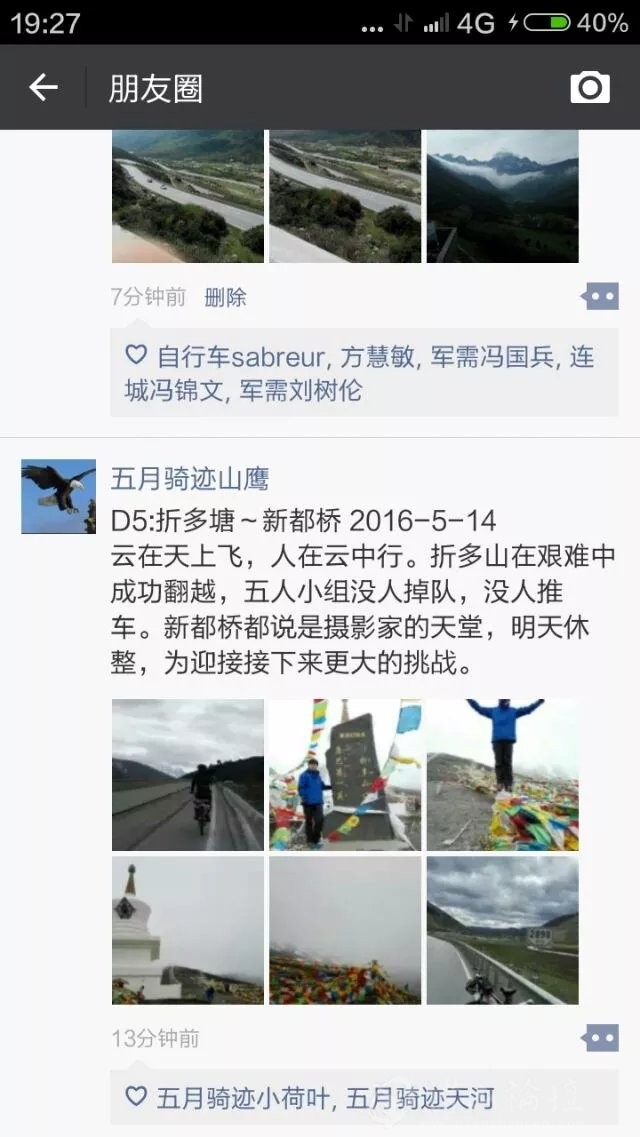Go back from 朋友圈
Screen dimensions: 640x1137
click(43, 88)
